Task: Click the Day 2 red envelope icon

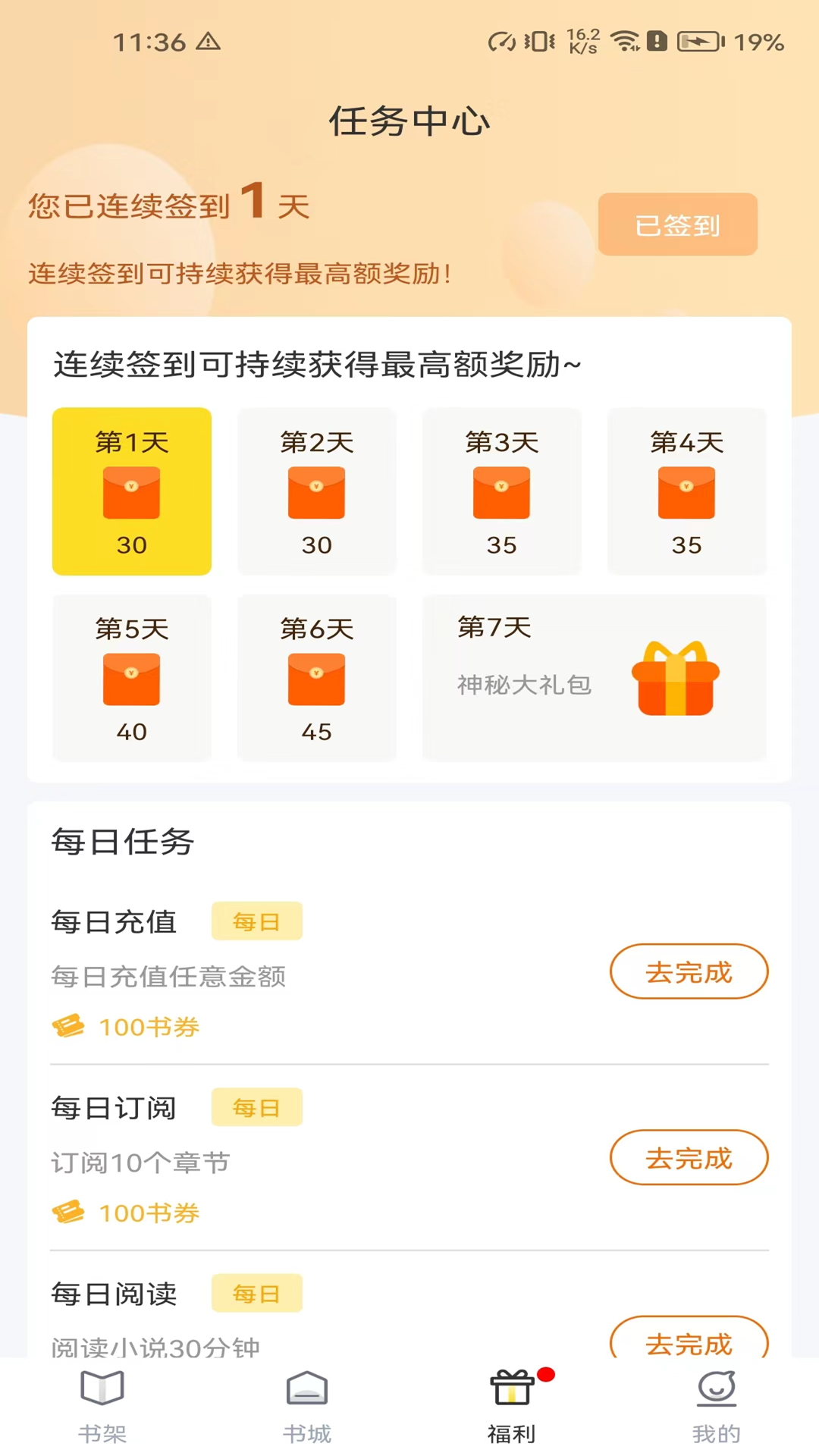Action: point(316,493)
